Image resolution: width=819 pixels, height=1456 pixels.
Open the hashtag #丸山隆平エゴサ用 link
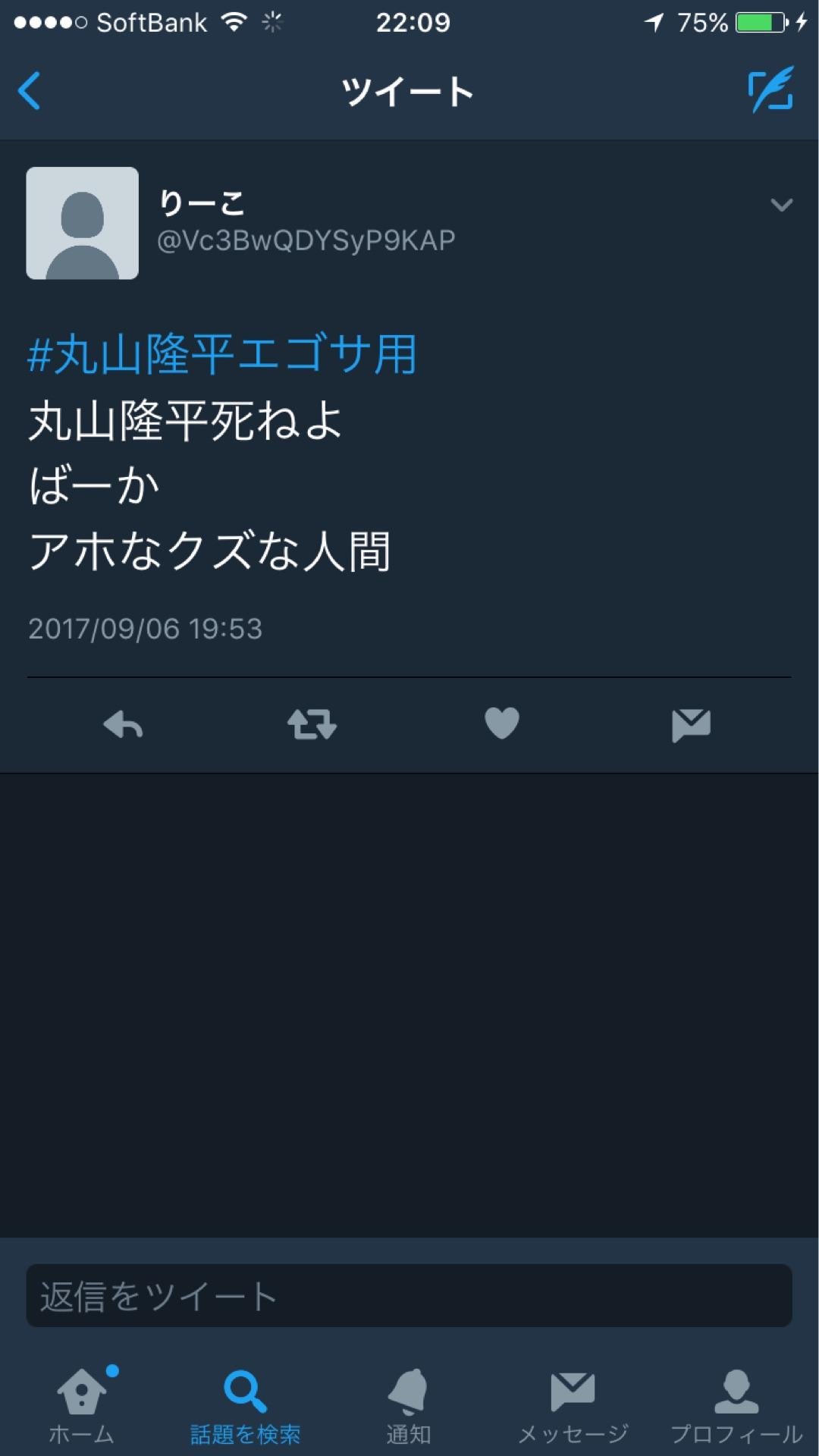point(223,353)
